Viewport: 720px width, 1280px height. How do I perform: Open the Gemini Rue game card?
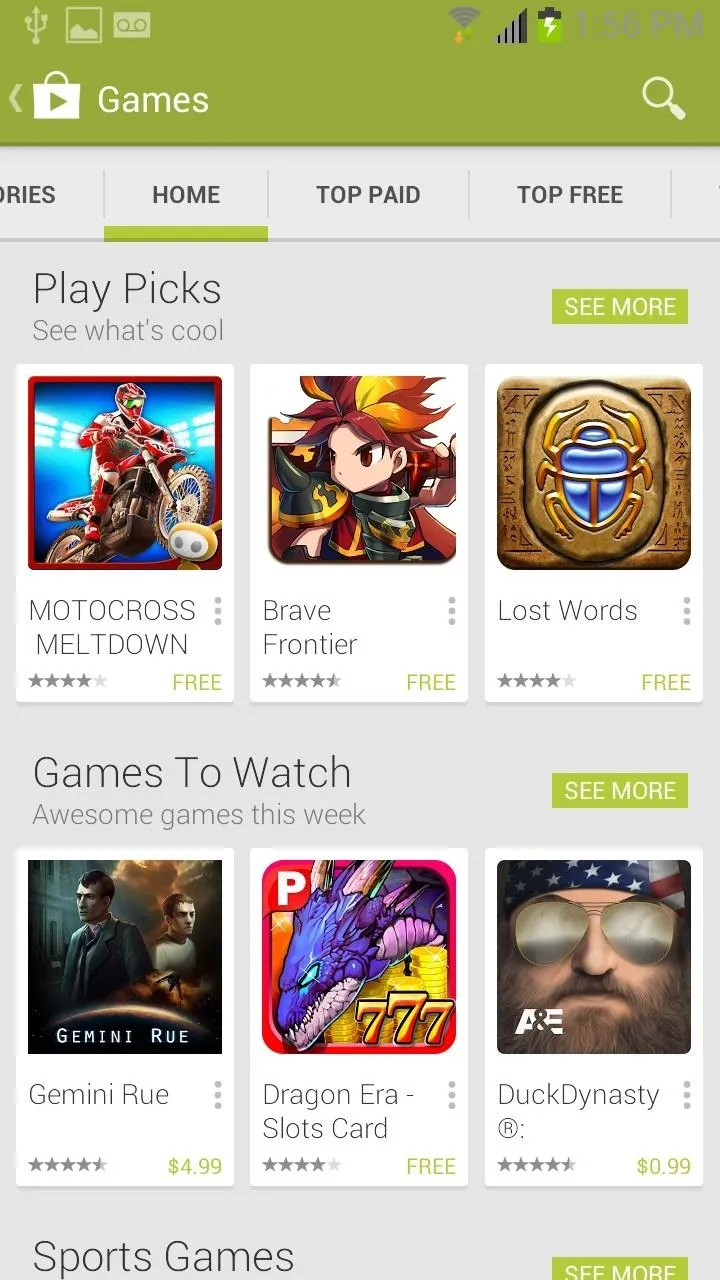pos(125,1017)
